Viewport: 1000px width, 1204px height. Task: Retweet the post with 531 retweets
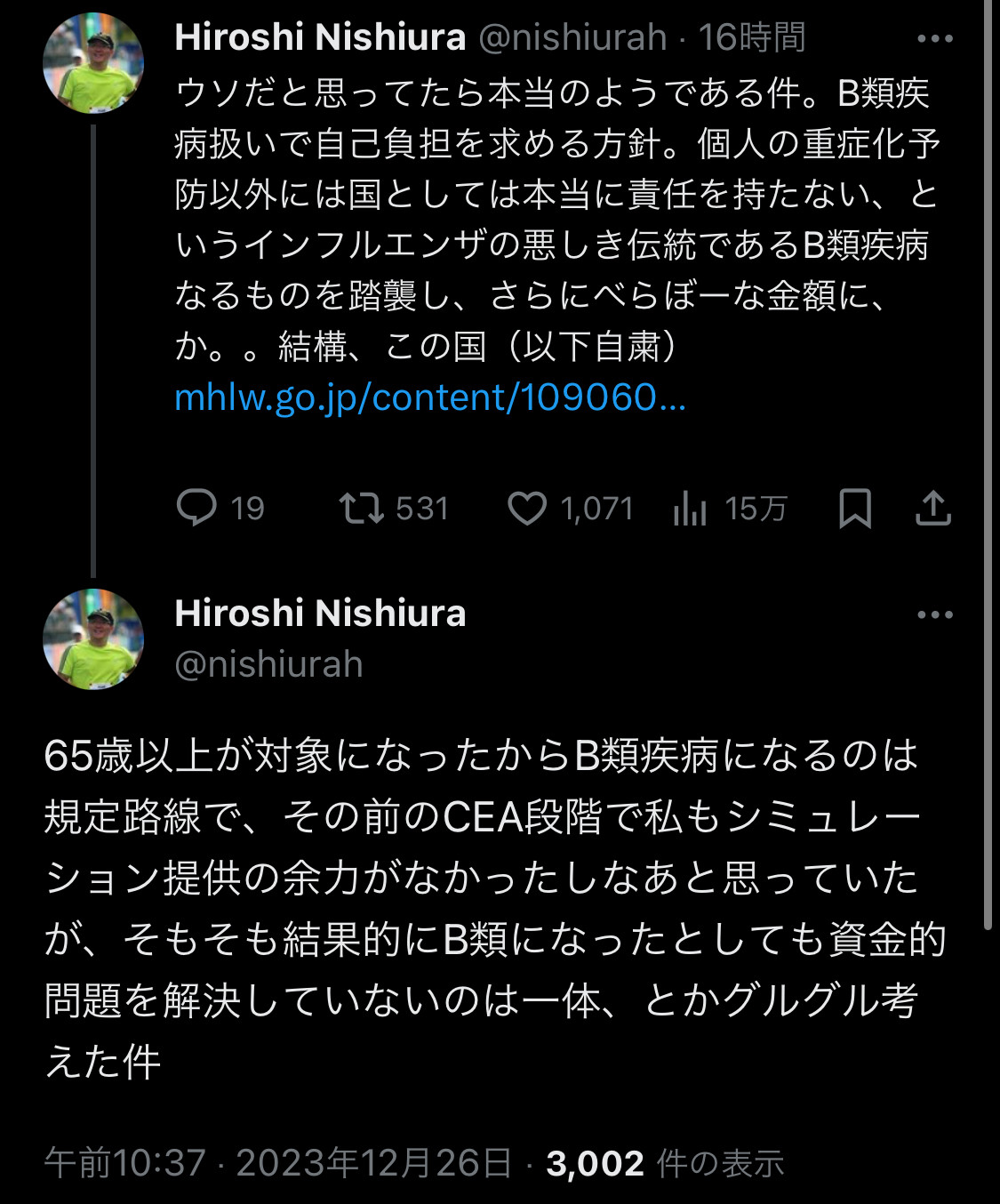(x=362, y=508)
